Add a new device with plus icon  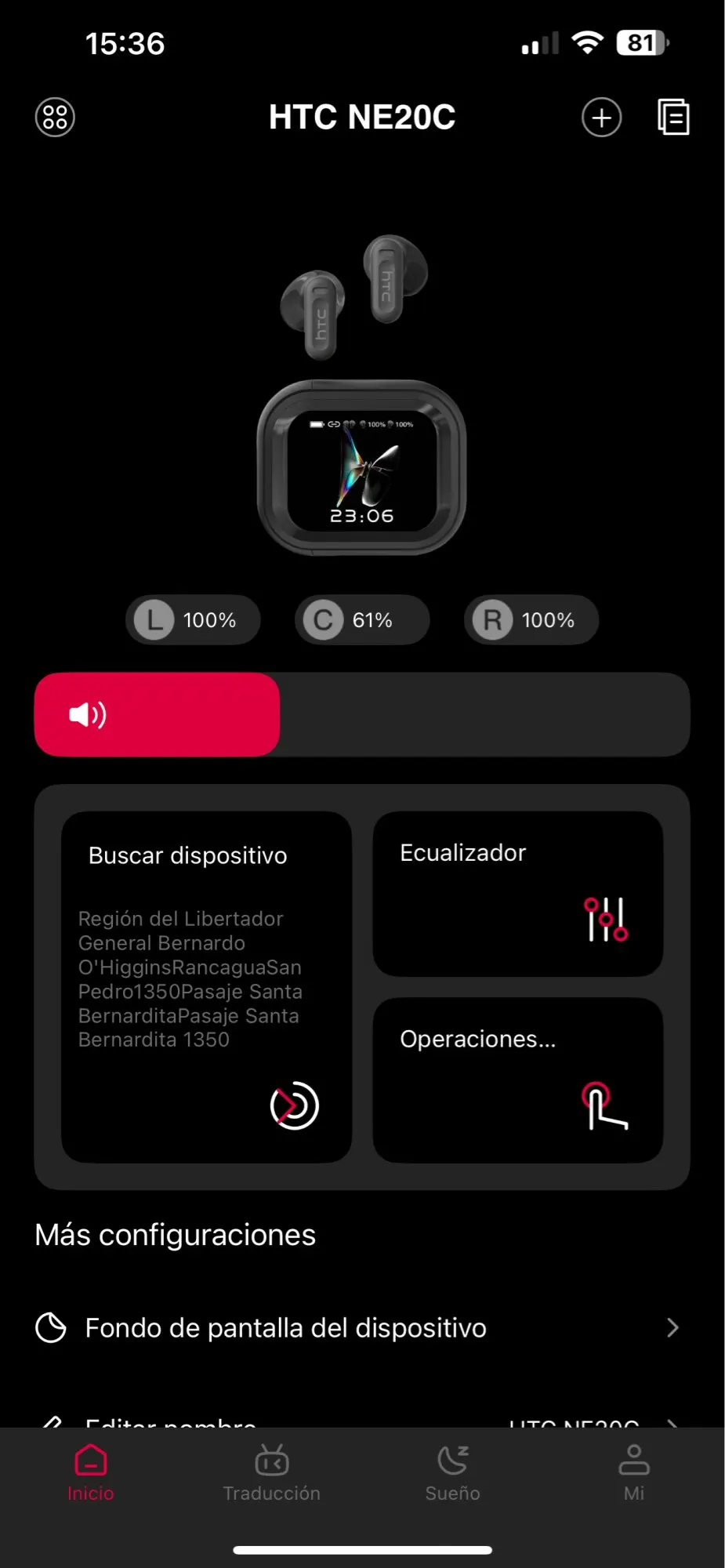(x=601, y=118)
